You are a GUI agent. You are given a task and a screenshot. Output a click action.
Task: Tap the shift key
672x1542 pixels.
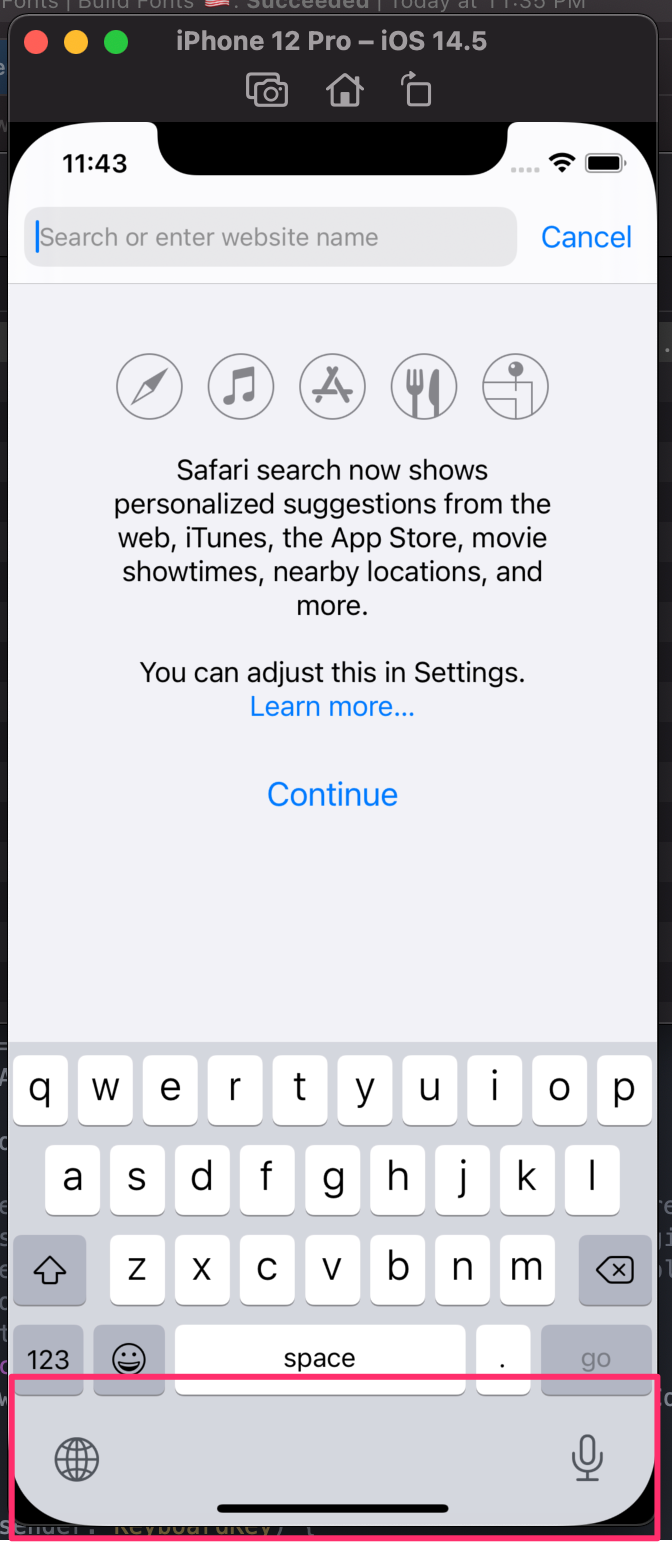coord(49,1269)
